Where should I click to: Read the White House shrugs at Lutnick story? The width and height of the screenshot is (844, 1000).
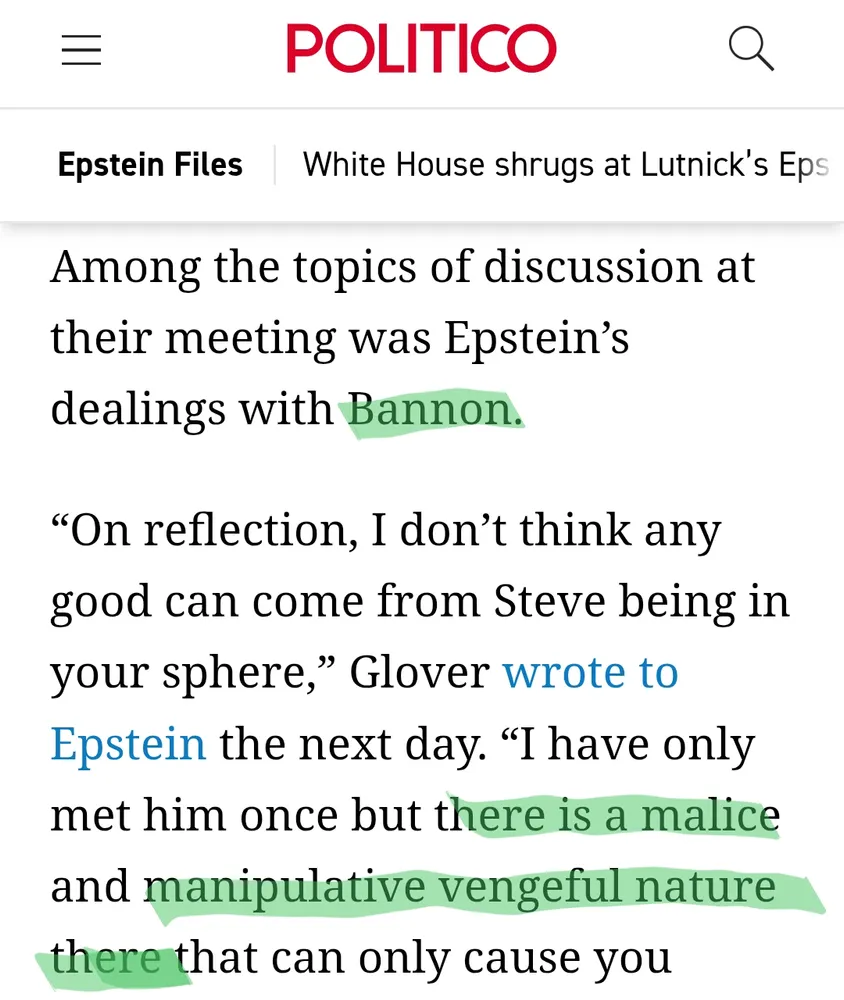[x=565, y=164]
